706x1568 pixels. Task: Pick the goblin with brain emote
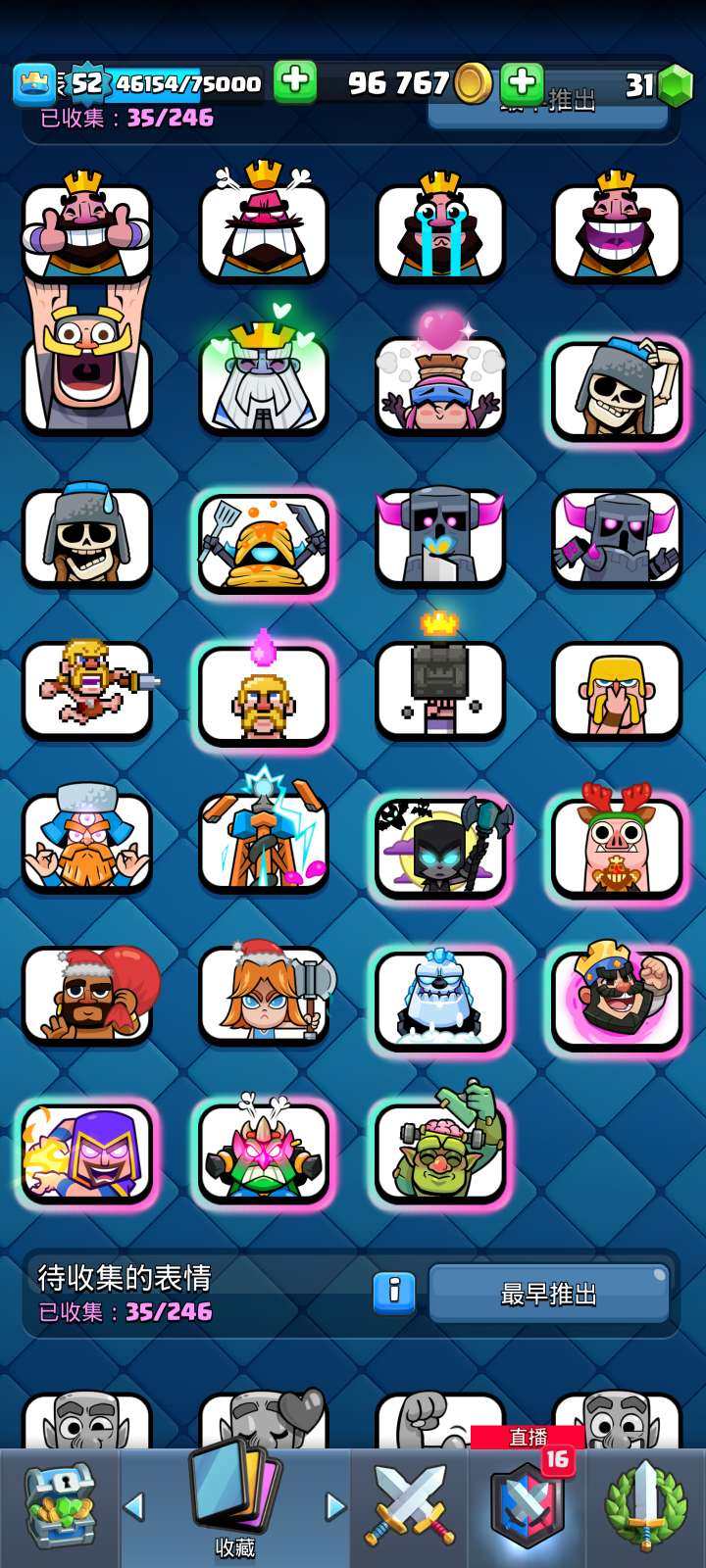tap(439, 1151)
